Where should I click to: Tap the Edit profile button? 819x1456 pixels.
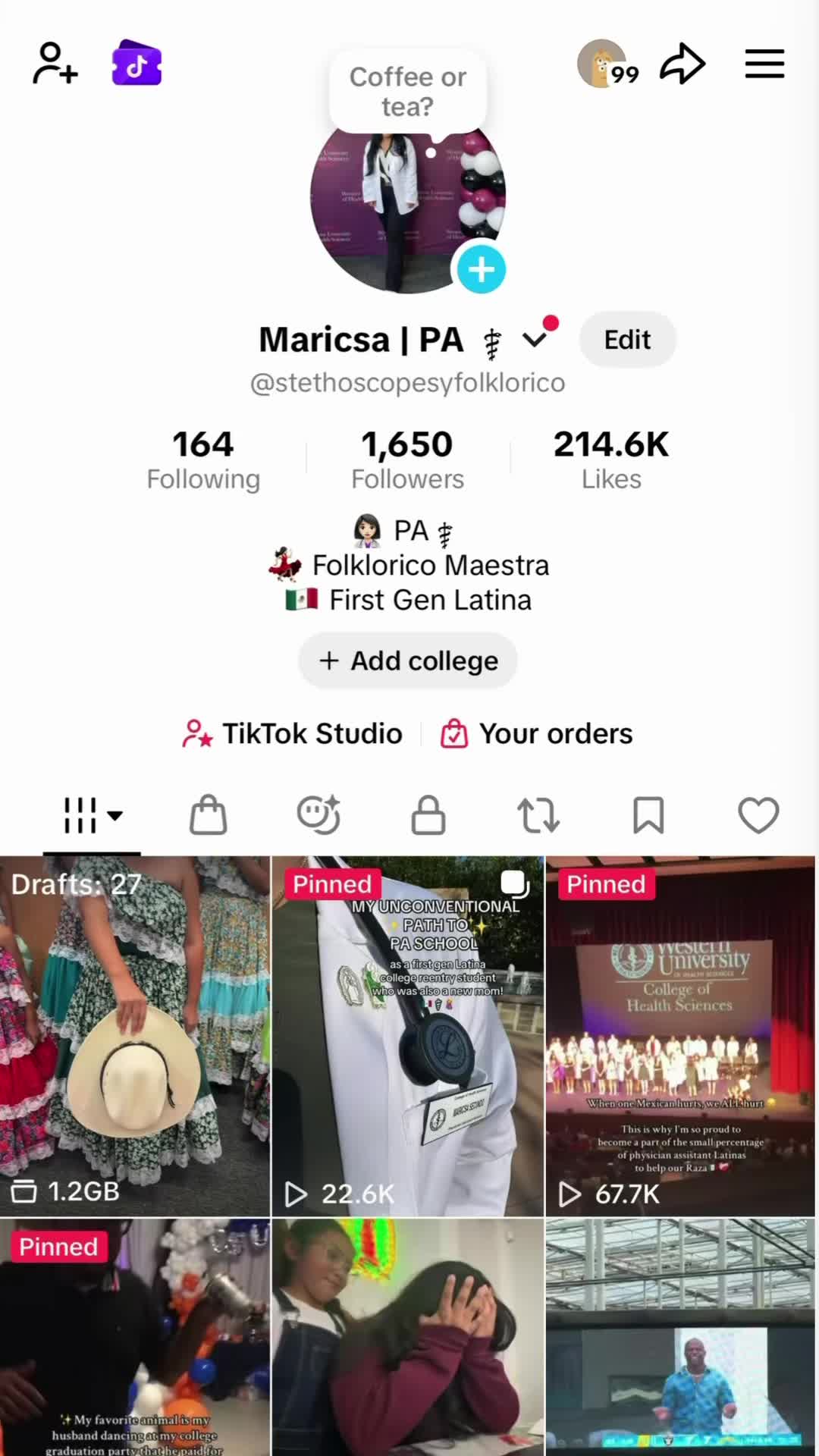click(x=627, y=340)
